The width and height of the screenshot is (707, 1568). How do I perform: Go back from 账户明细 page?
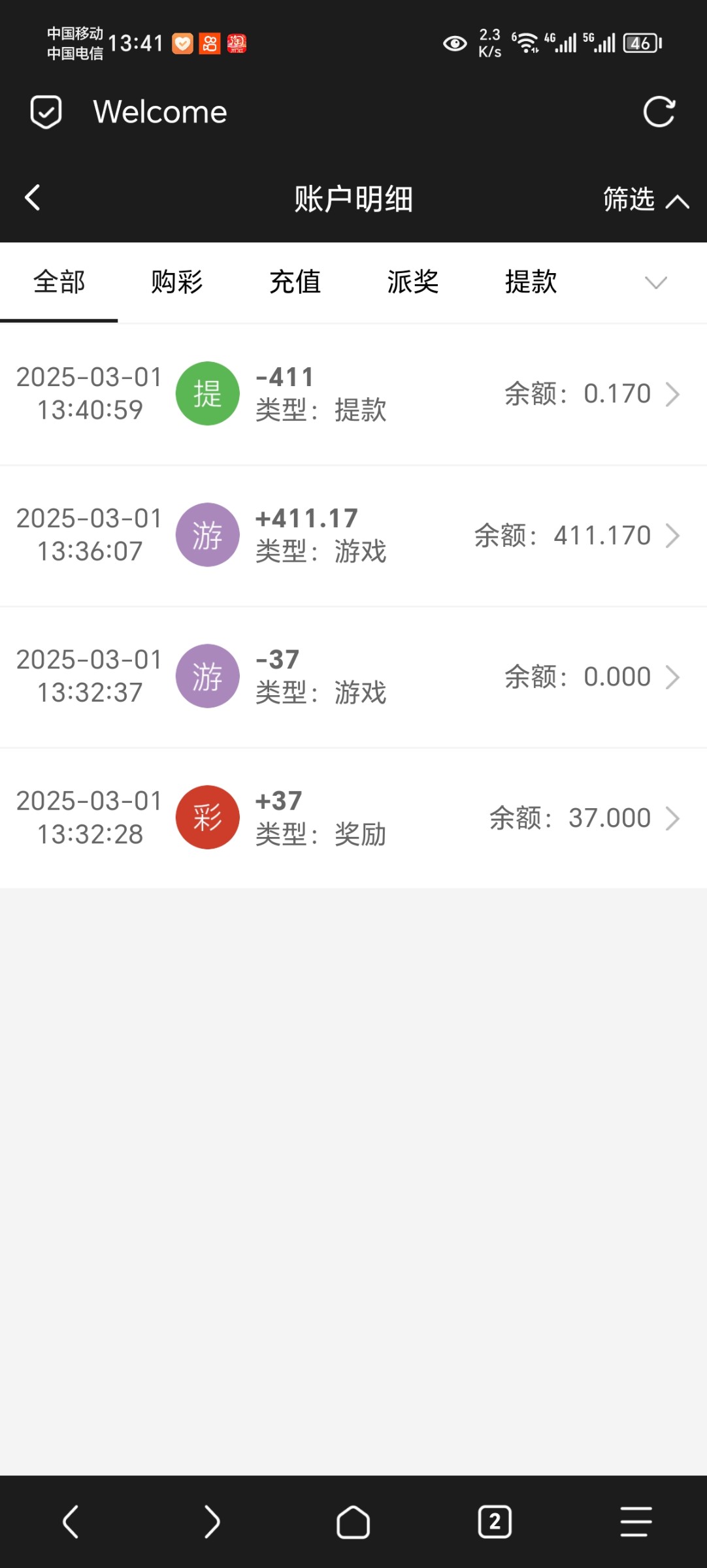pyautogui.click(x=33, y=198)
